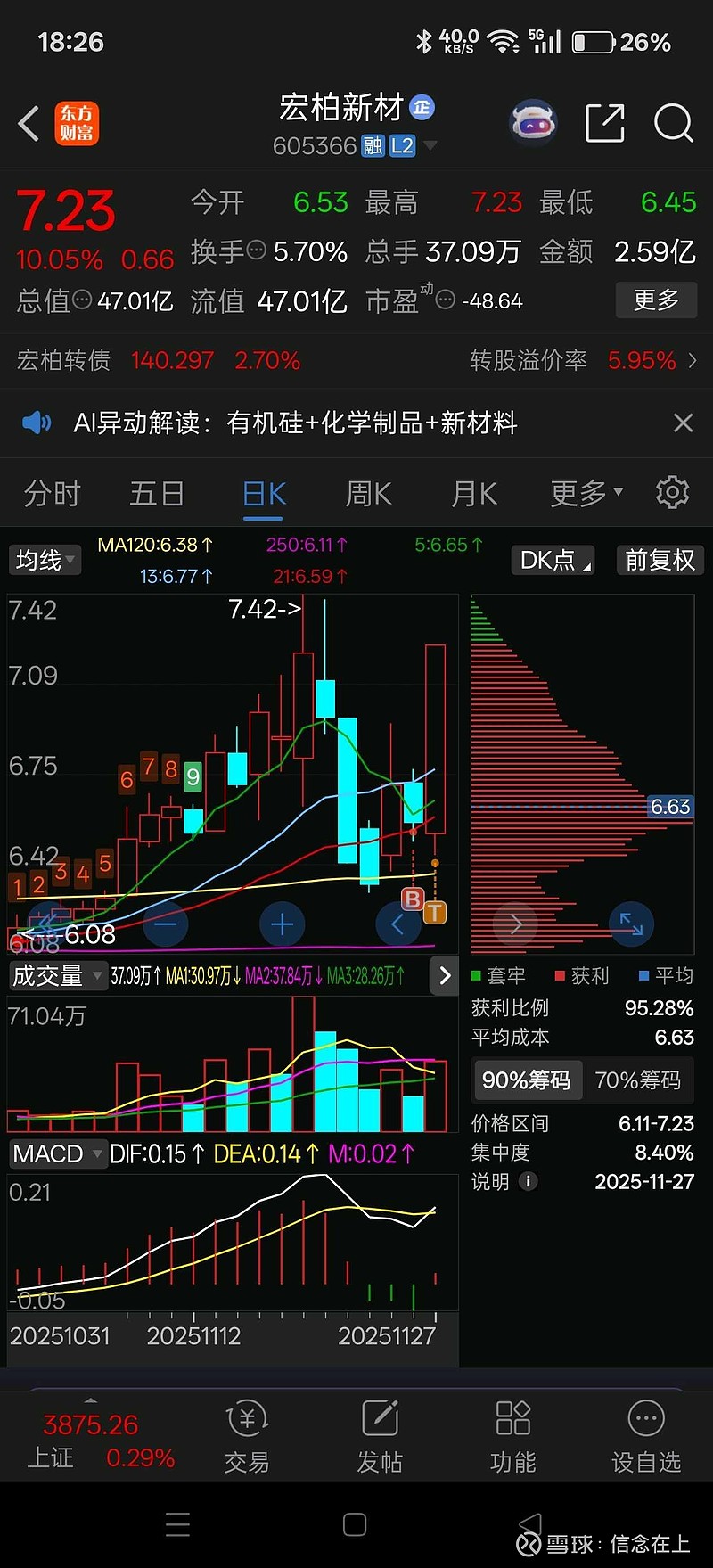Add stock via 设自选
Screen dimensions: 713x1568
click(x=646, y=1435)
